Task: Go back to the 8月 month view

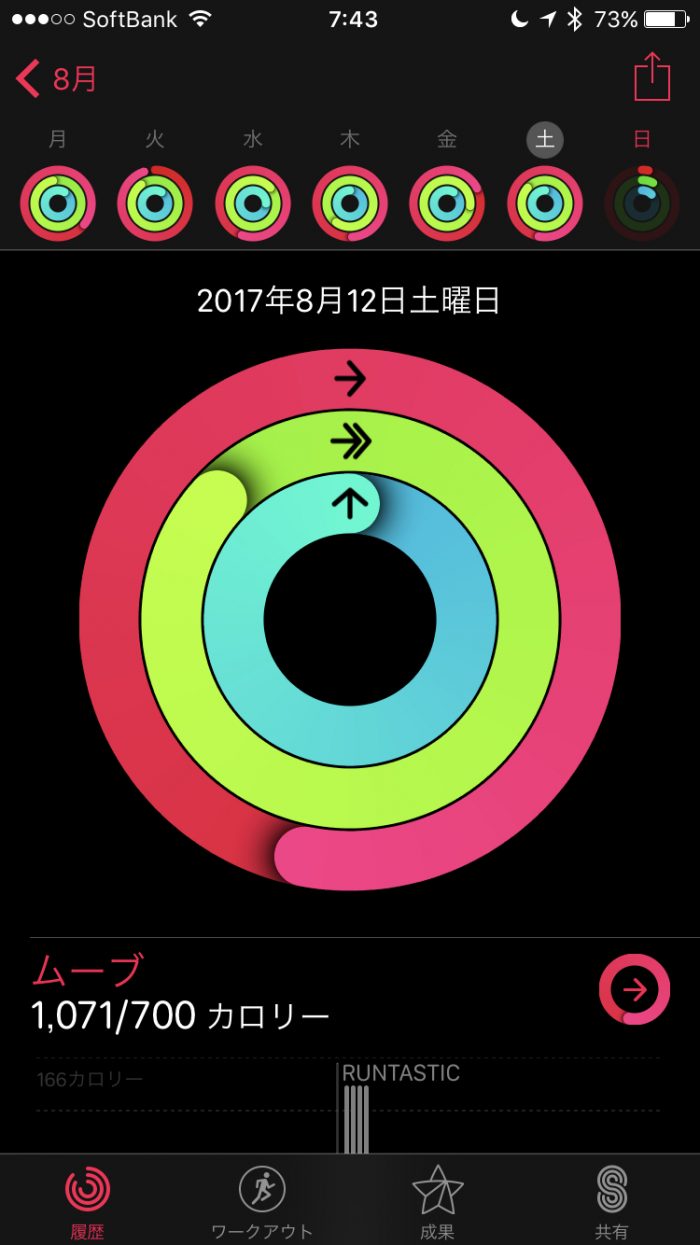Action: point(57,79)
